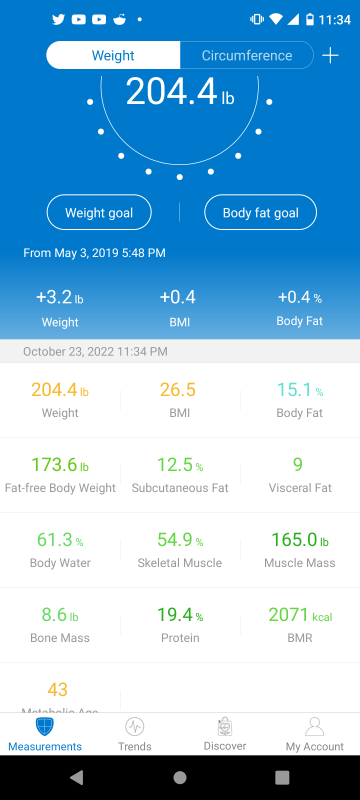This screenshot has width=360, height=800.
Task: Open the Body Fat 15.1% metric
Action: click(300, 400)
